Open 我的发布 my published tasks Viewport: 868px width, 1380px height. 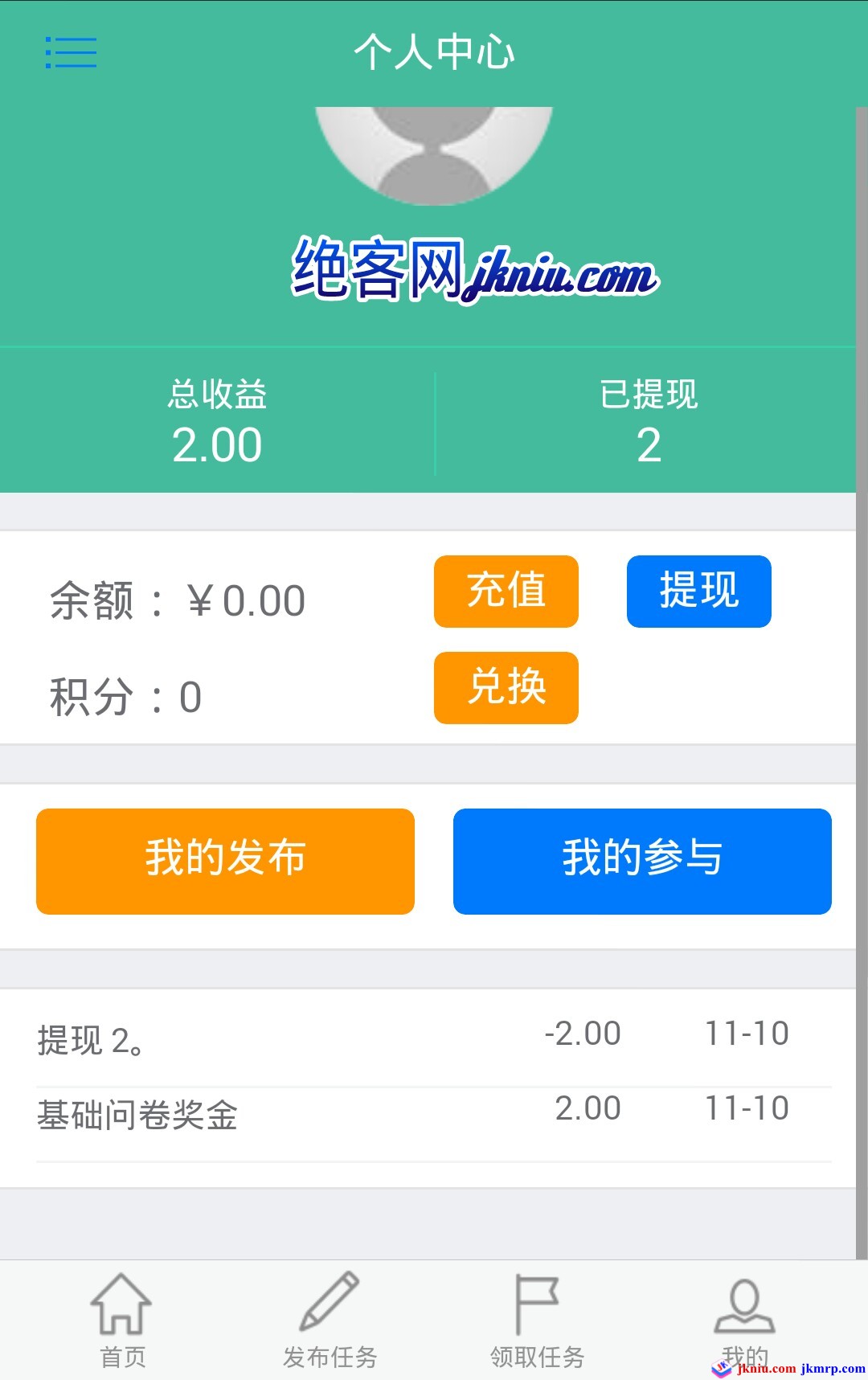coord(225,861)
